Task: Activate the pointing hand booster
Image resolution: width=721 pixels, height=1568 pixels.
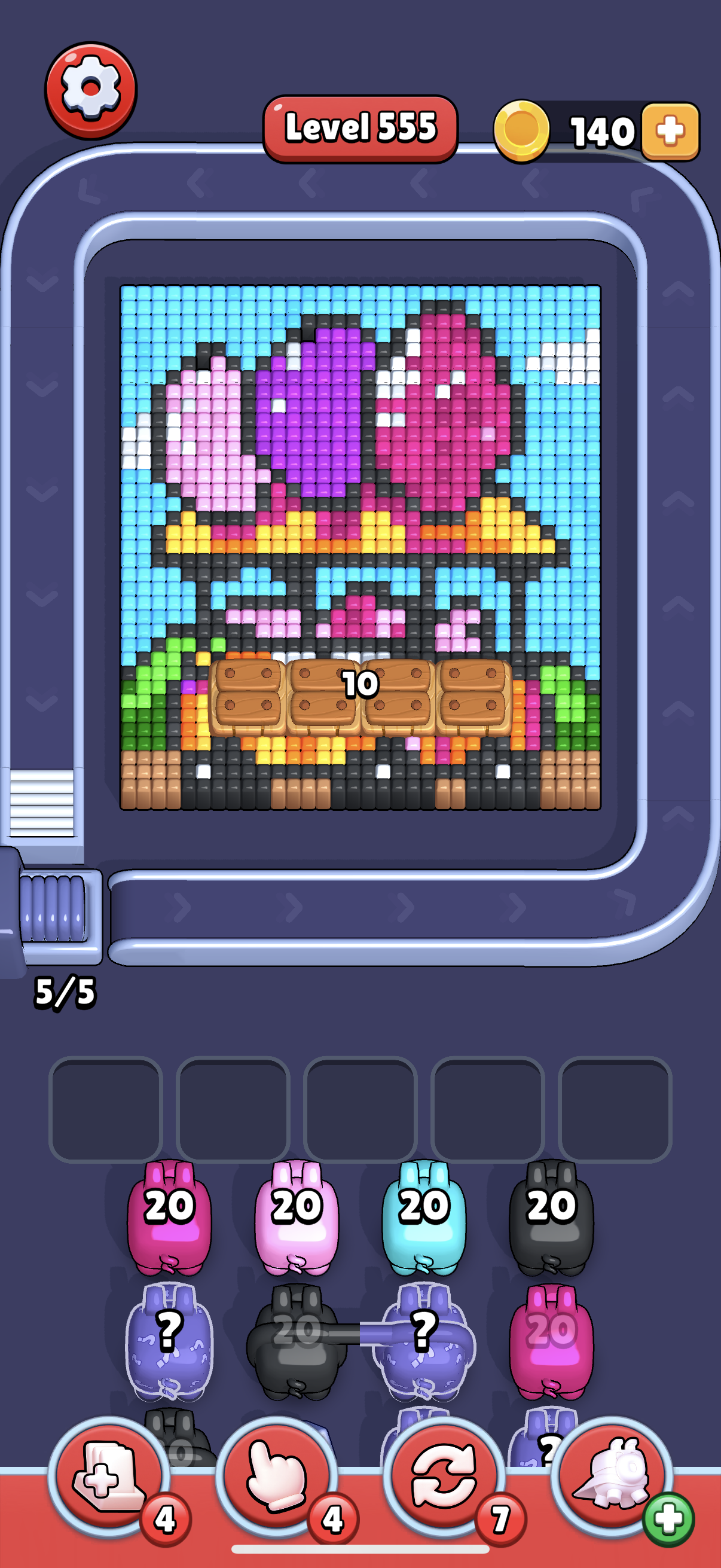Action: 276,1476
